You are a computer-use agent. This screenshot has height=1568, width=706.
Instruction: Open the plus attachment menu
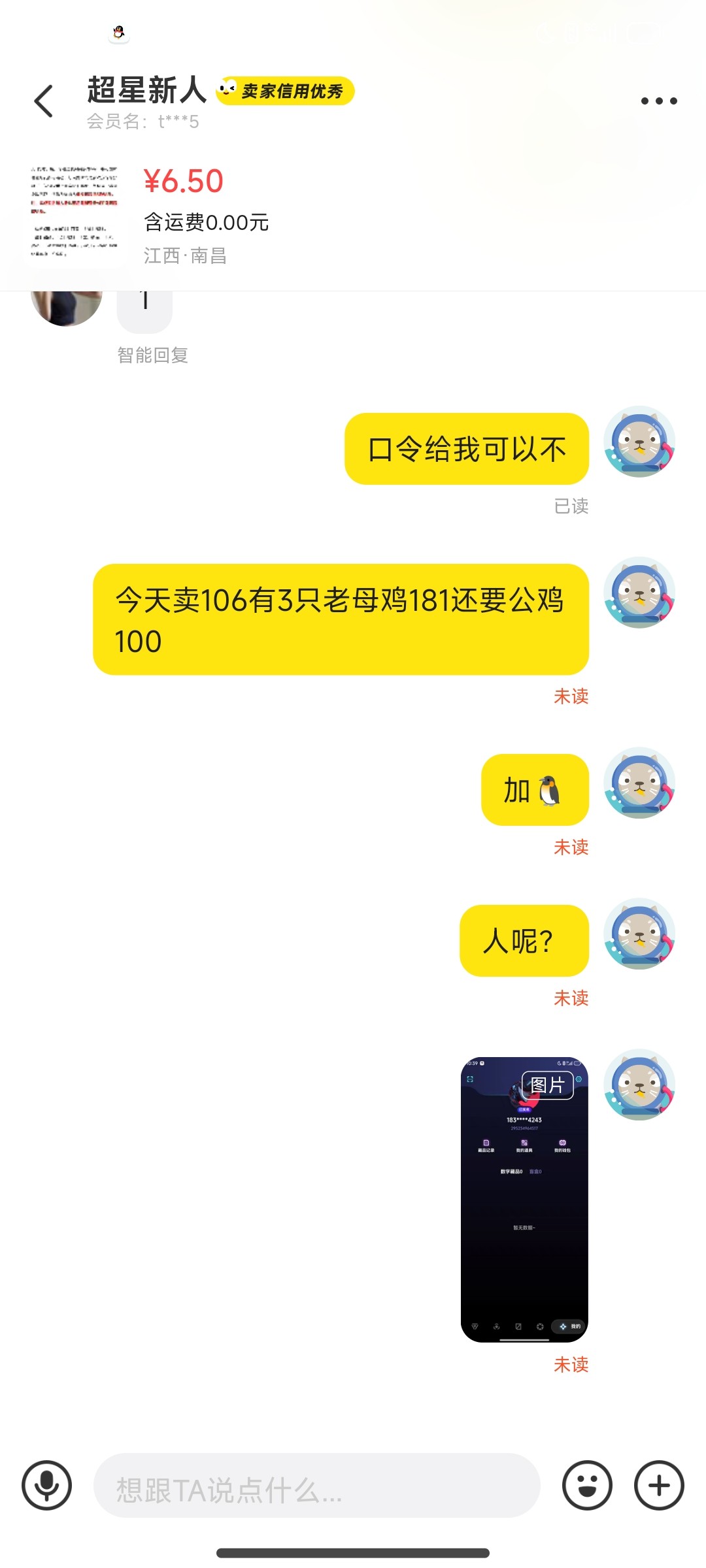[659, 1485]
